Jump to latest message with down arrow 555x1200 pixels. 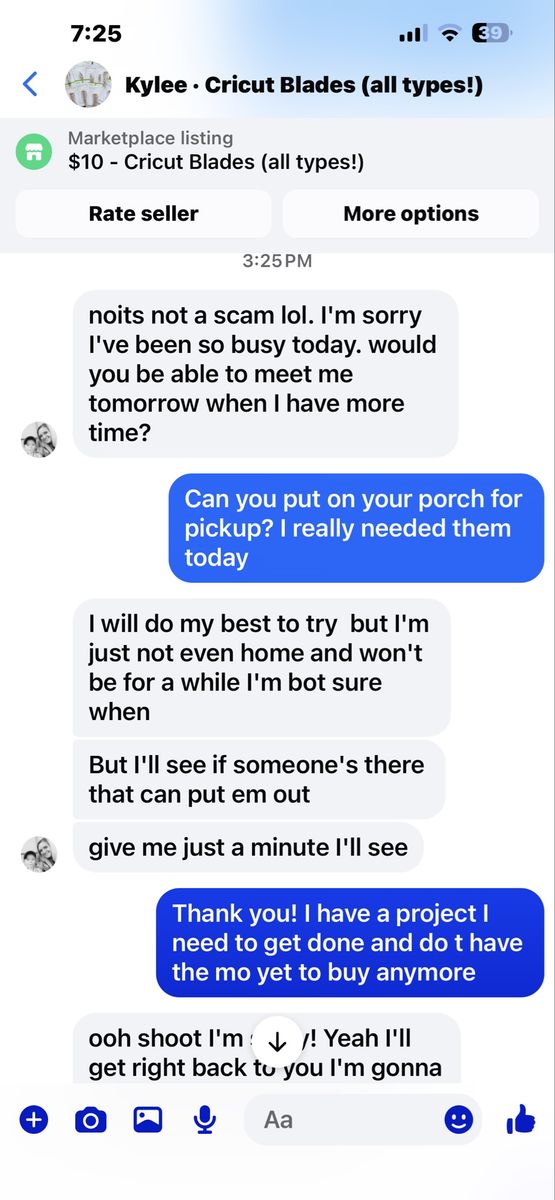coord(277,1041)
